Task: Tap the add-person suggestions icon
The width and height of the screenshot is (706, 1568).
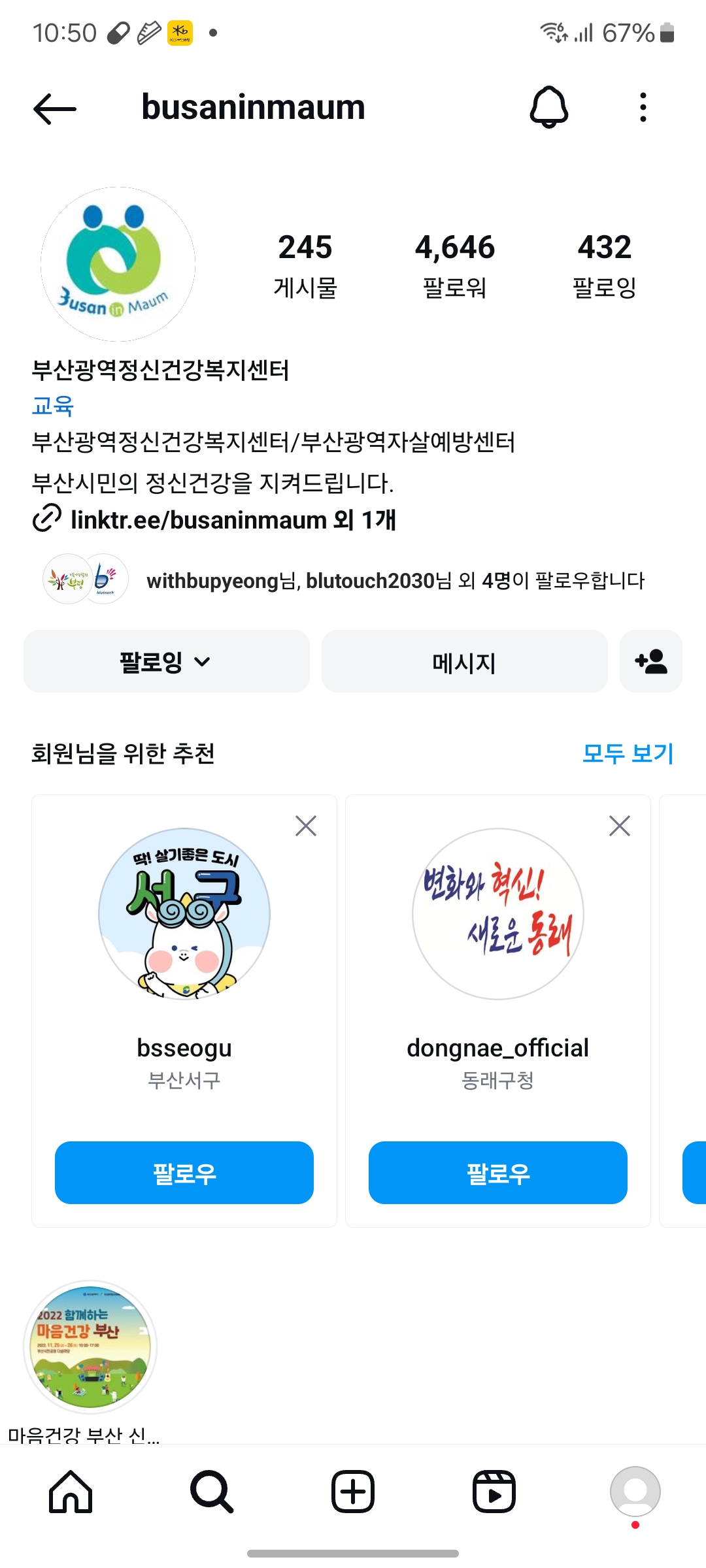Action: click(x=650, y=662)
